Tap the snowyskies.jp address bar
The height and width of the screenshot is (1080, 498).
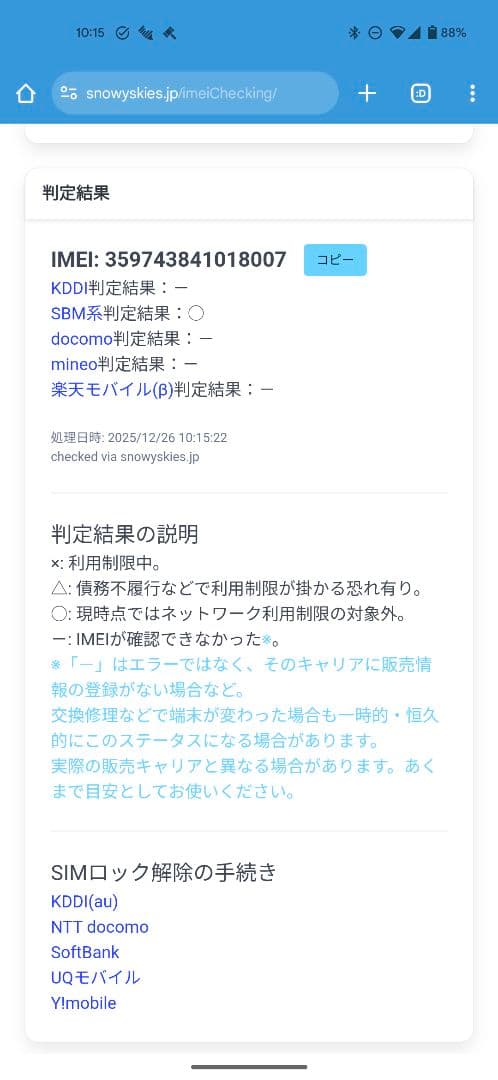(195, 93)
